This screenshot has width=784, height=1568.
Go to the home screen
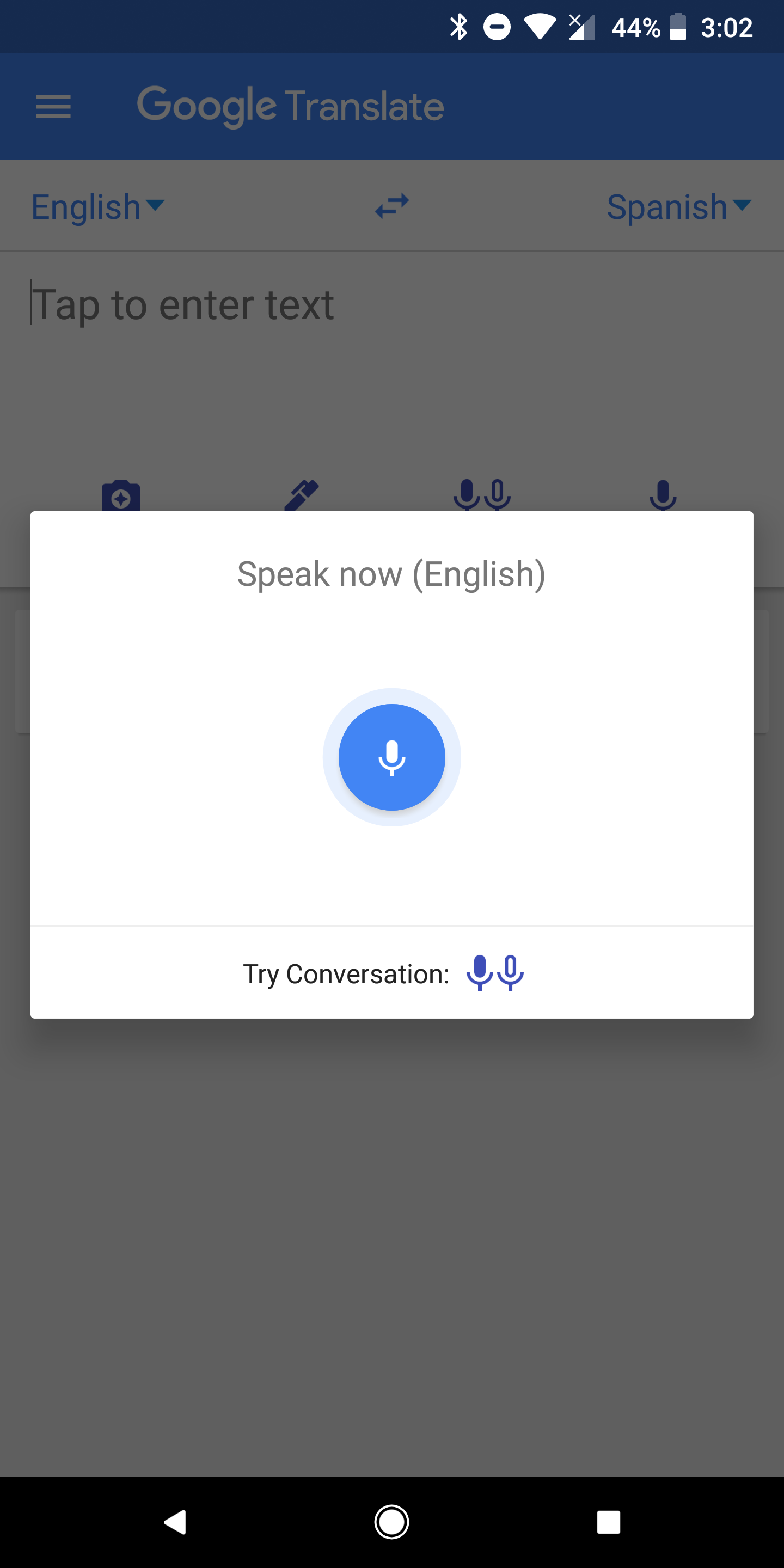coord(391,1522)
